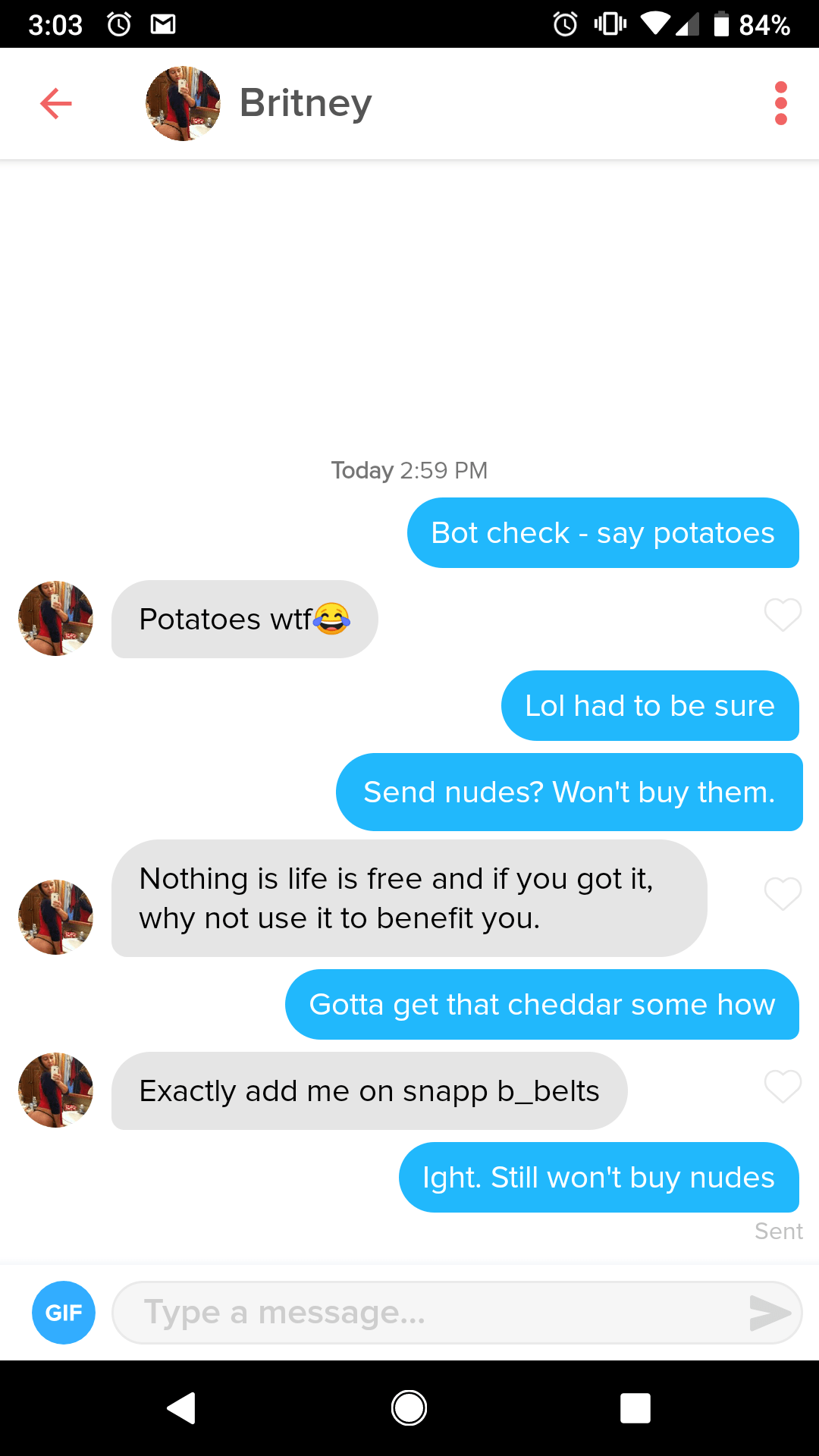
Task: Open the overflow menu next to Britney
Action: click(x=780, y=103)
